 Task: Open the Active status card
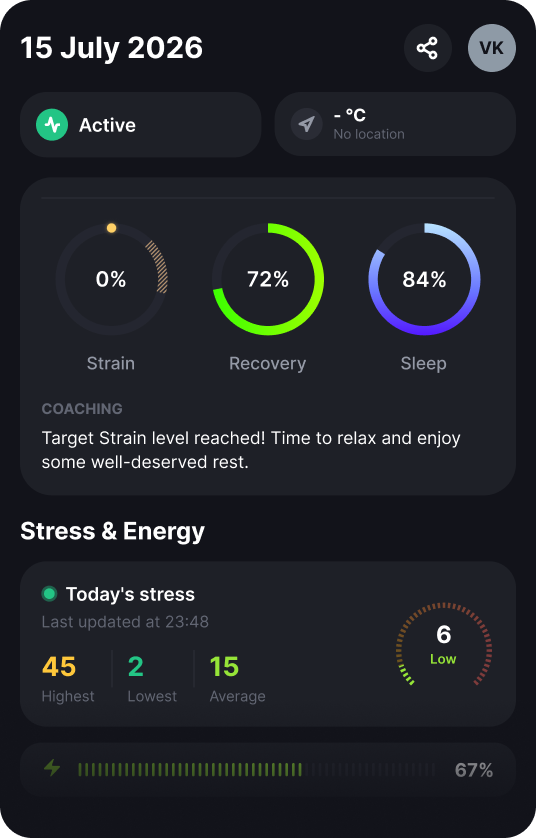click(141, 125)
